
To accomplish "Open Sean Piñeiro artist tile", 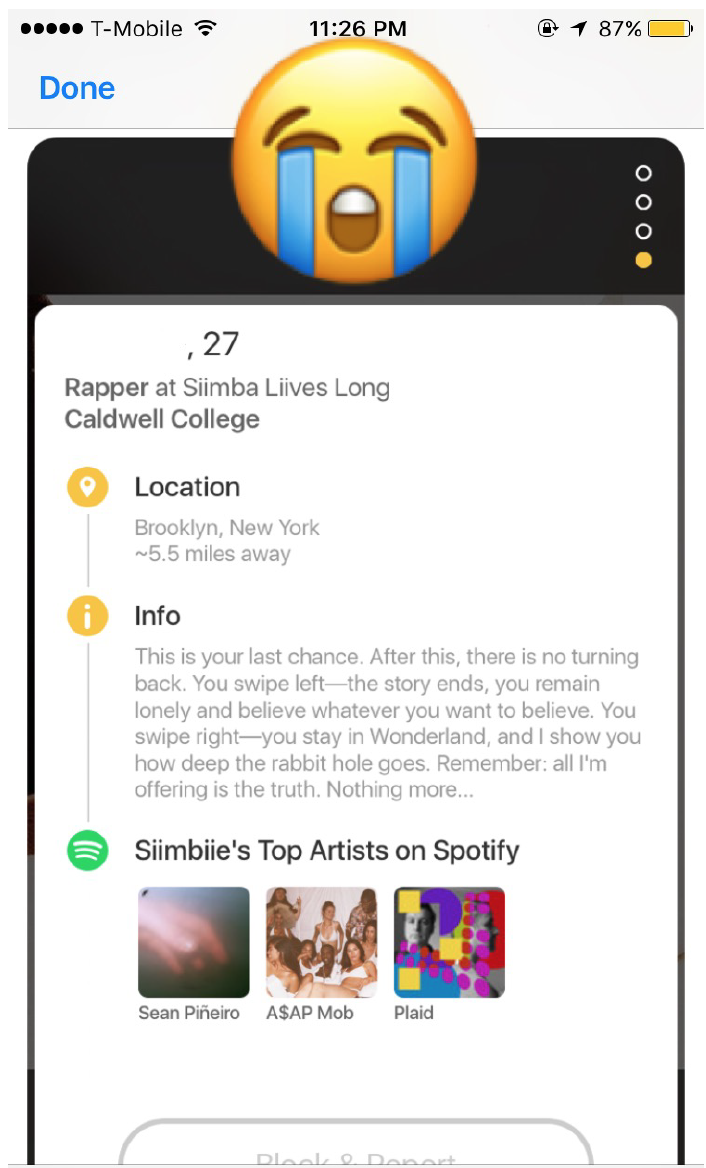I will coord(194,942).
